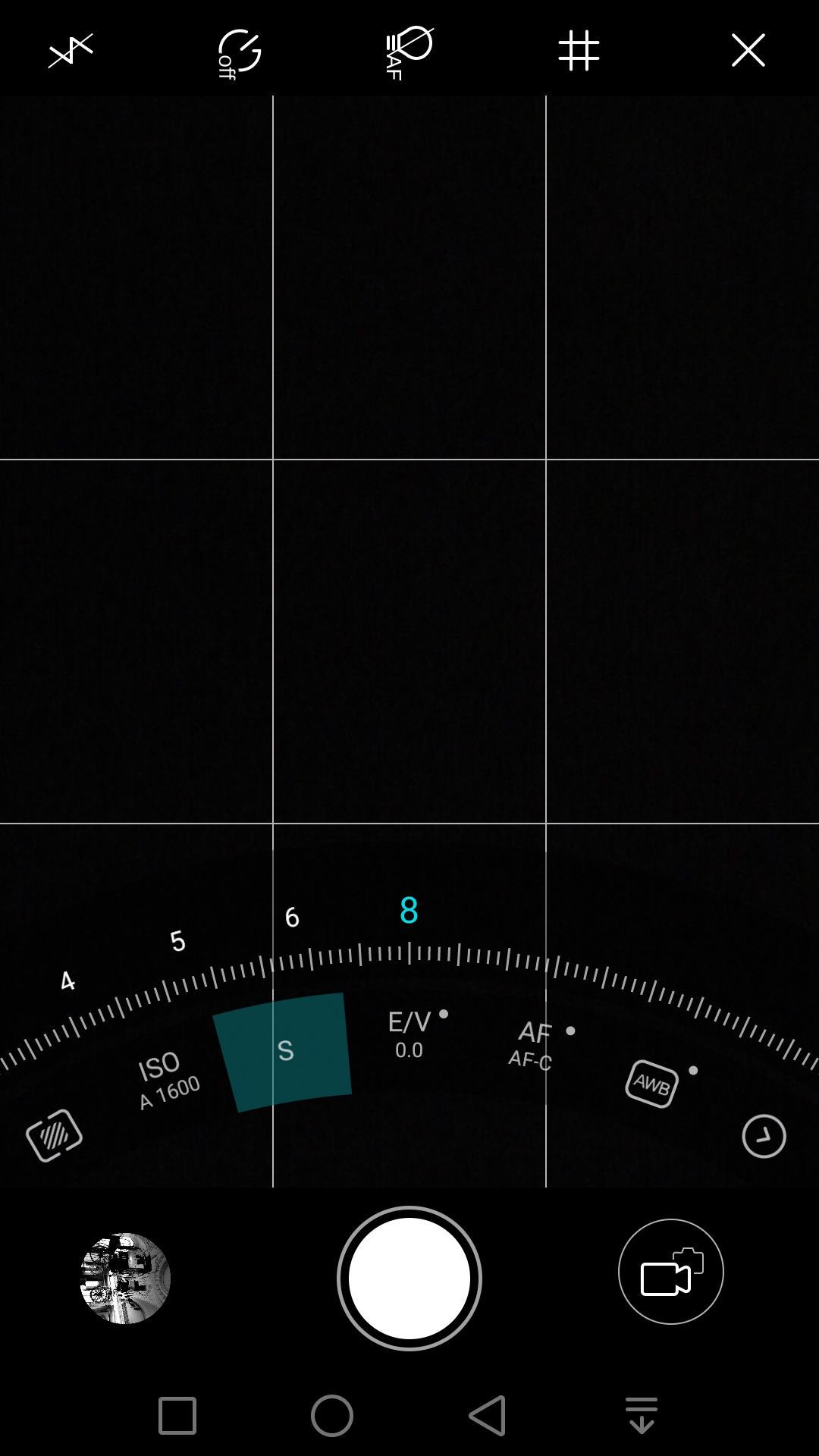Open the last photo gallery thumbnail

click(125, 1279)
